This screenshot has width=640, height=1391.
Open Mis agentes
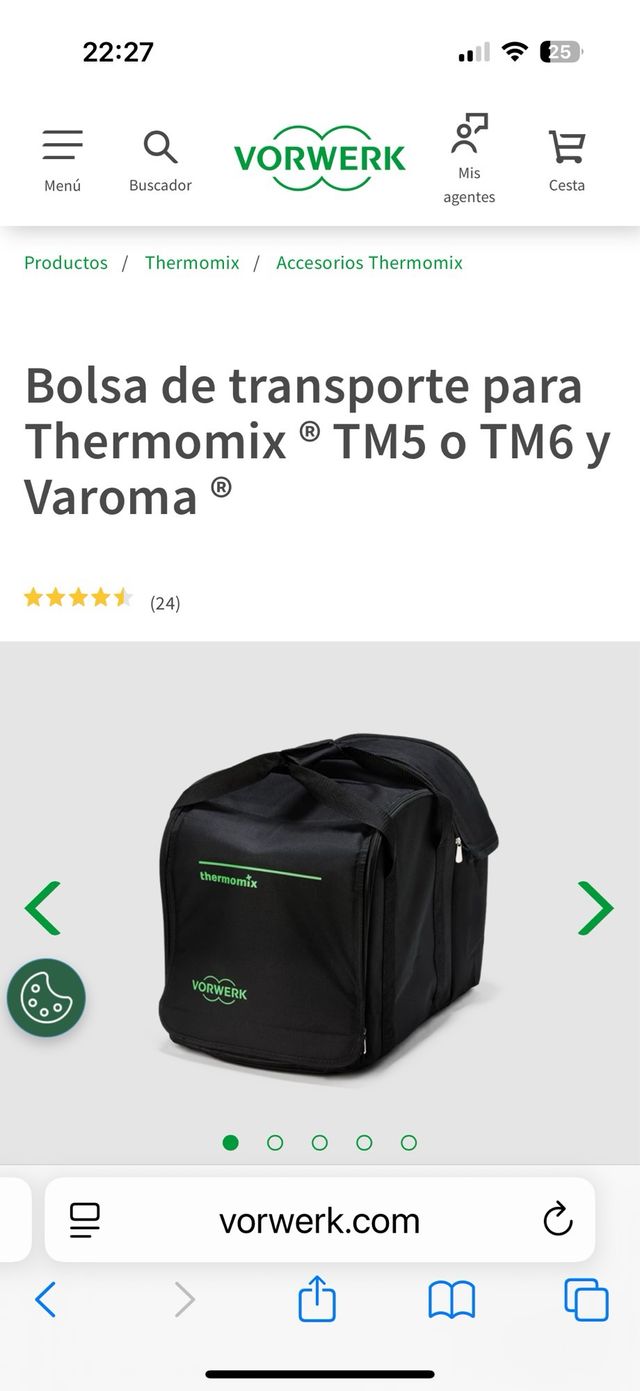tap(469, 158)
